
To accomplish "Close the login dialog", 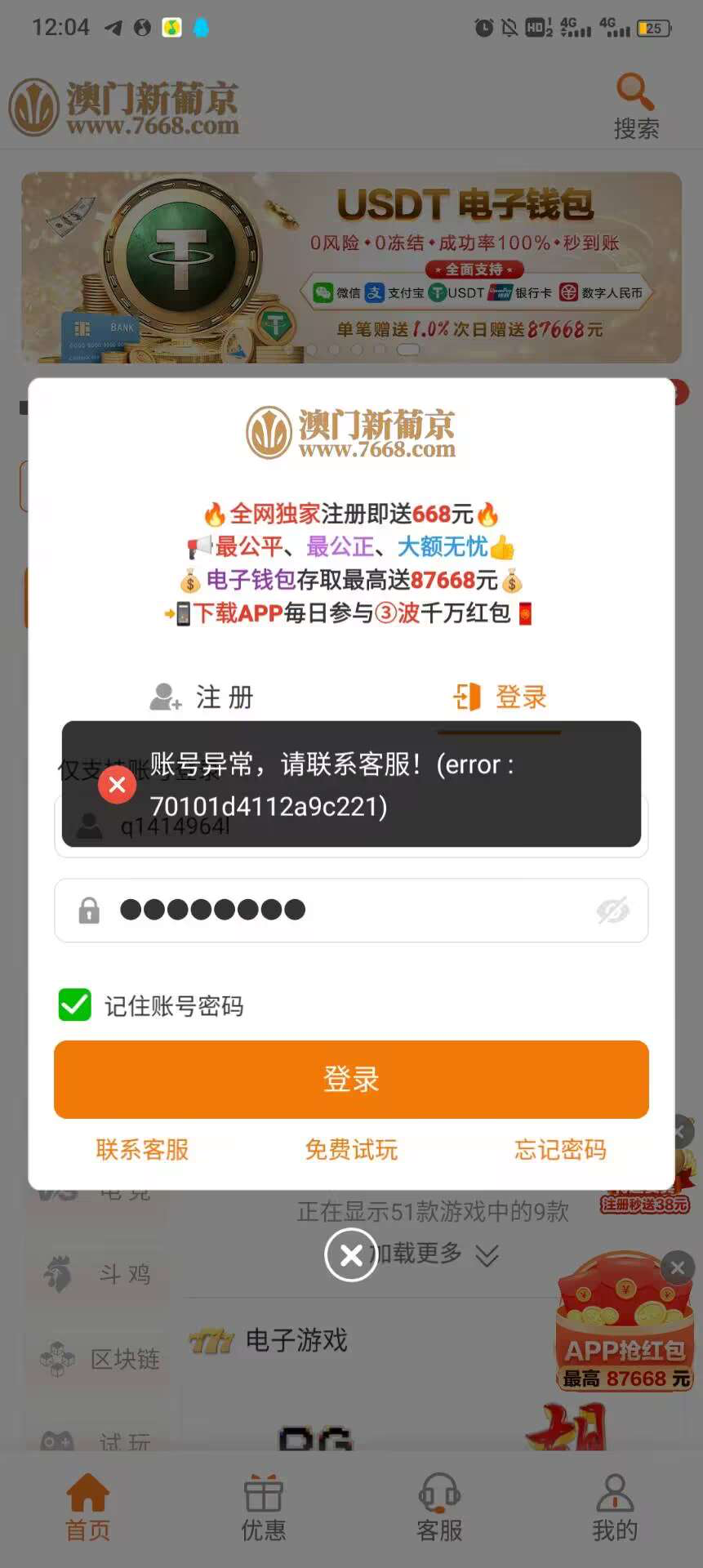I will 351,1255.
